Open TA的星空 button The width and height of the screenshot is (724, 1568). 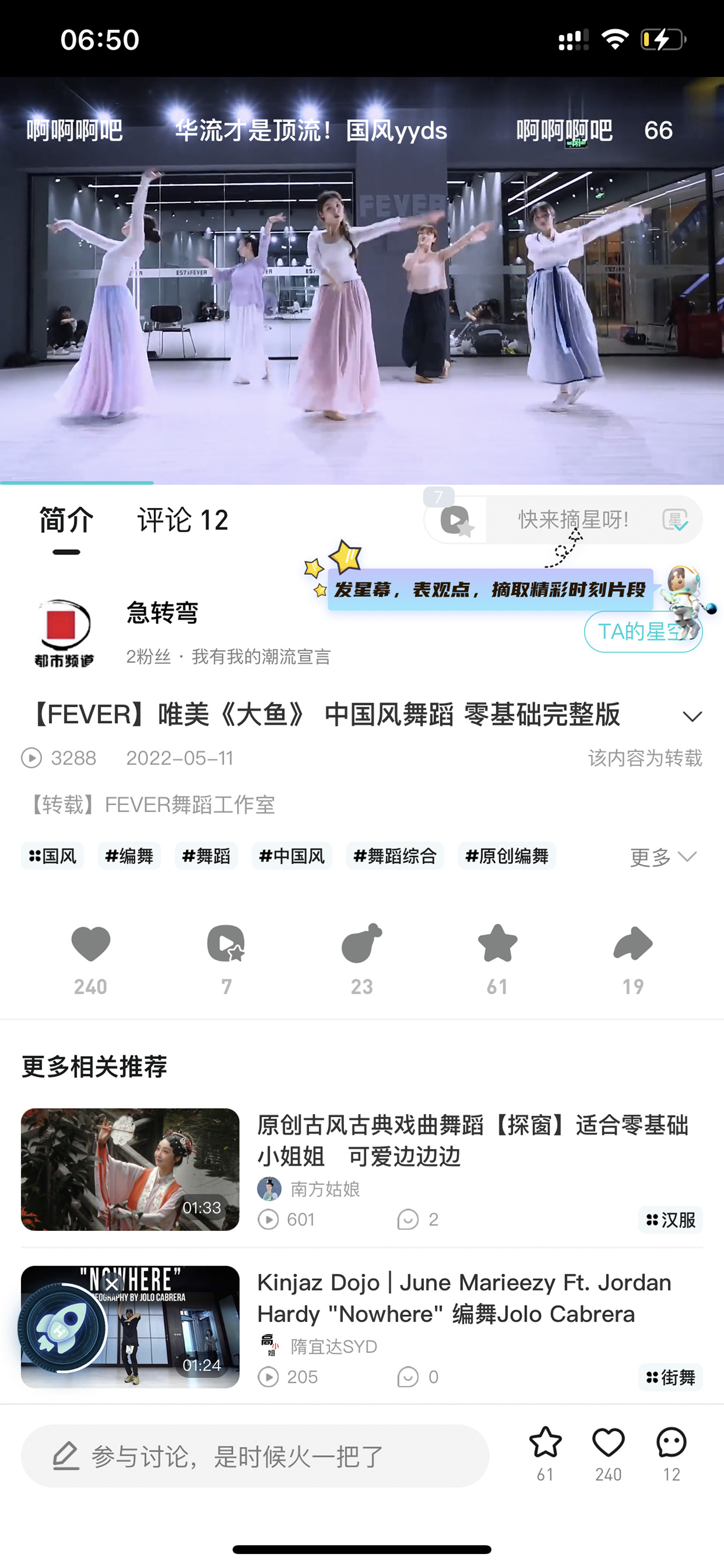[643, 632]
